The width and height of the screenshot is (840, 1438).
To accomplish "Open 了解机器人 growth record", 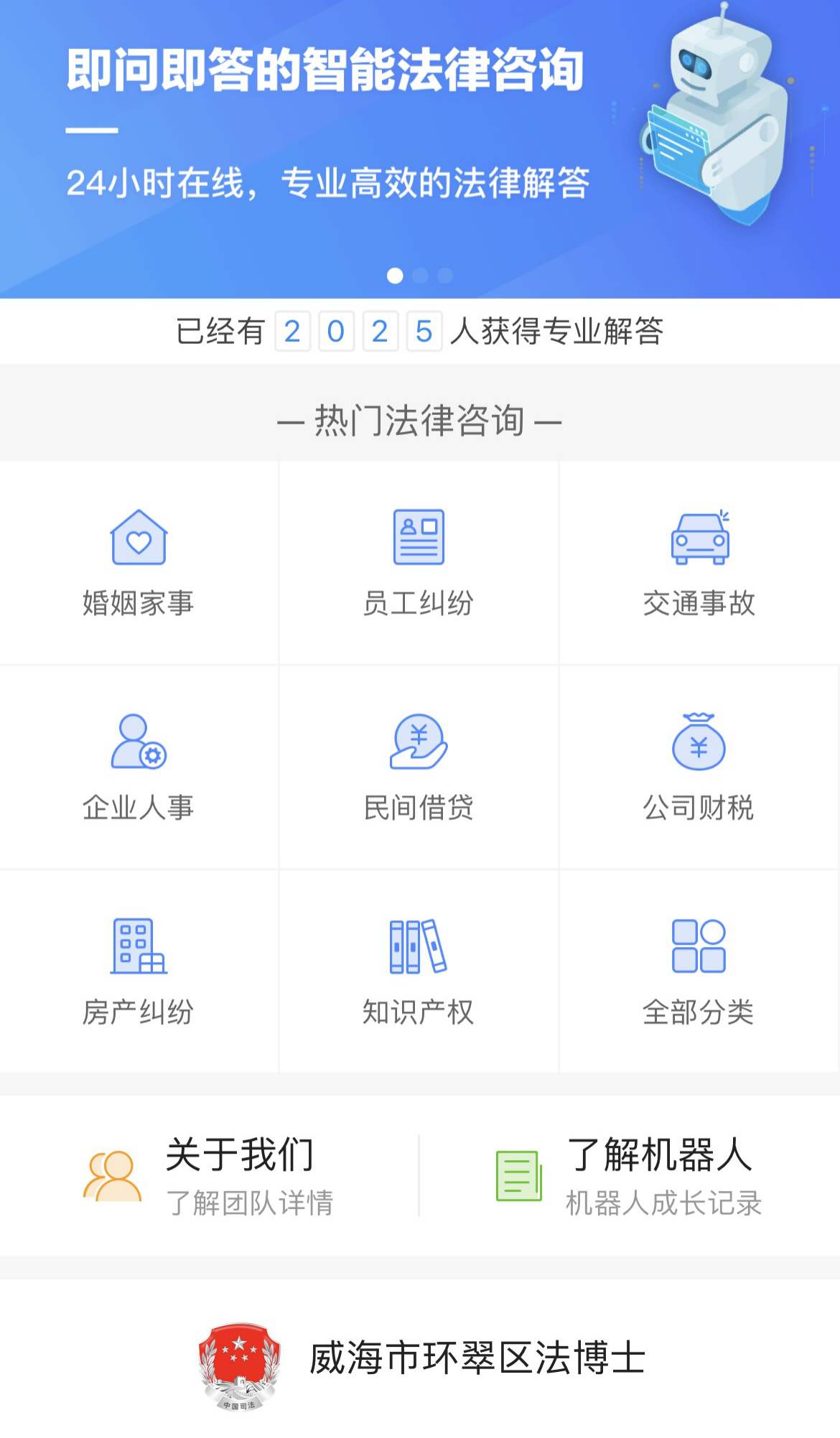I will [x=629, y=1176].
